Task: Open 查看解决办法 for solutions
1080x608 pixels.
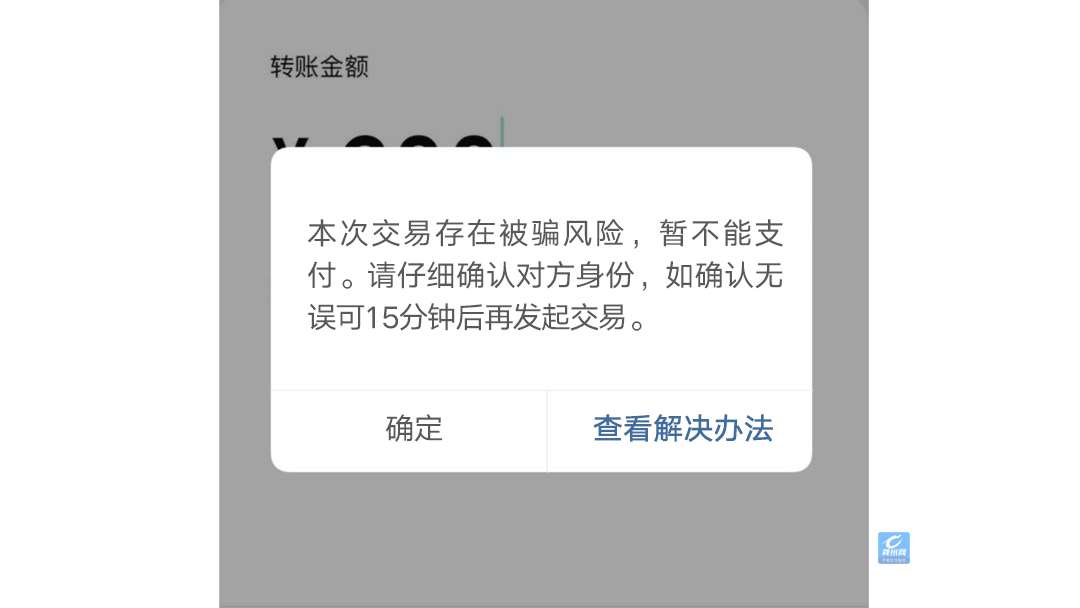Action: (x=682, y=429)
